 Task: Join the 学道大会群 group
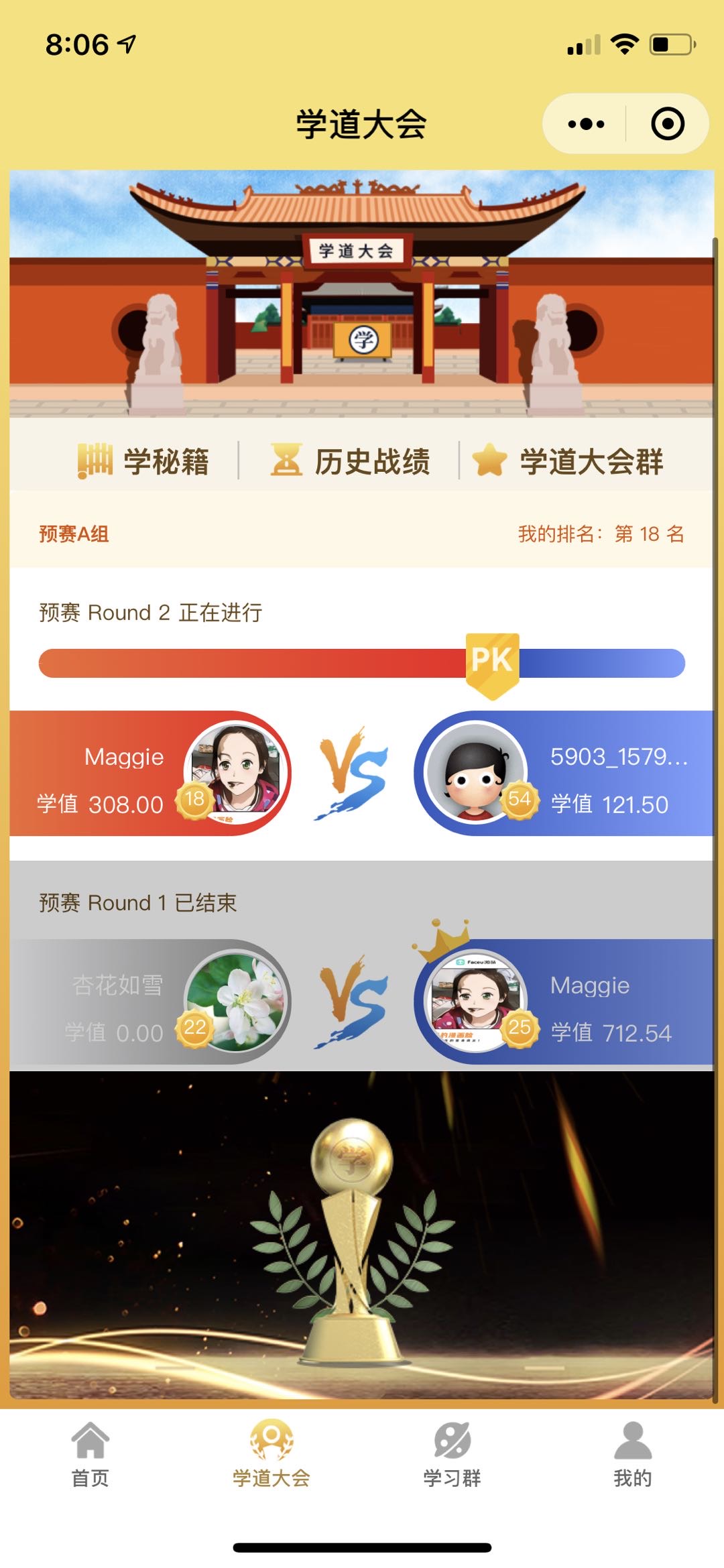[x=568, y=461]
